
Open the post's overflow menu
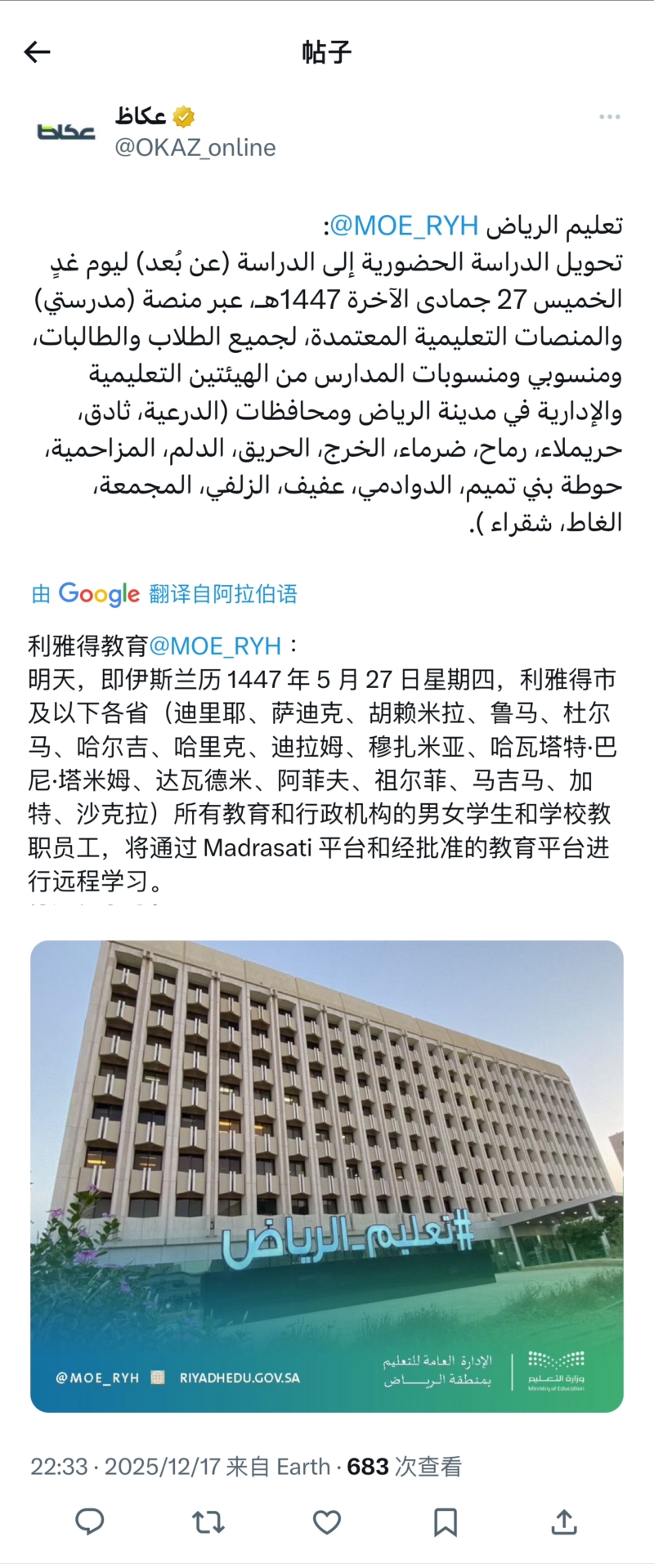click(x=609, y=117)
